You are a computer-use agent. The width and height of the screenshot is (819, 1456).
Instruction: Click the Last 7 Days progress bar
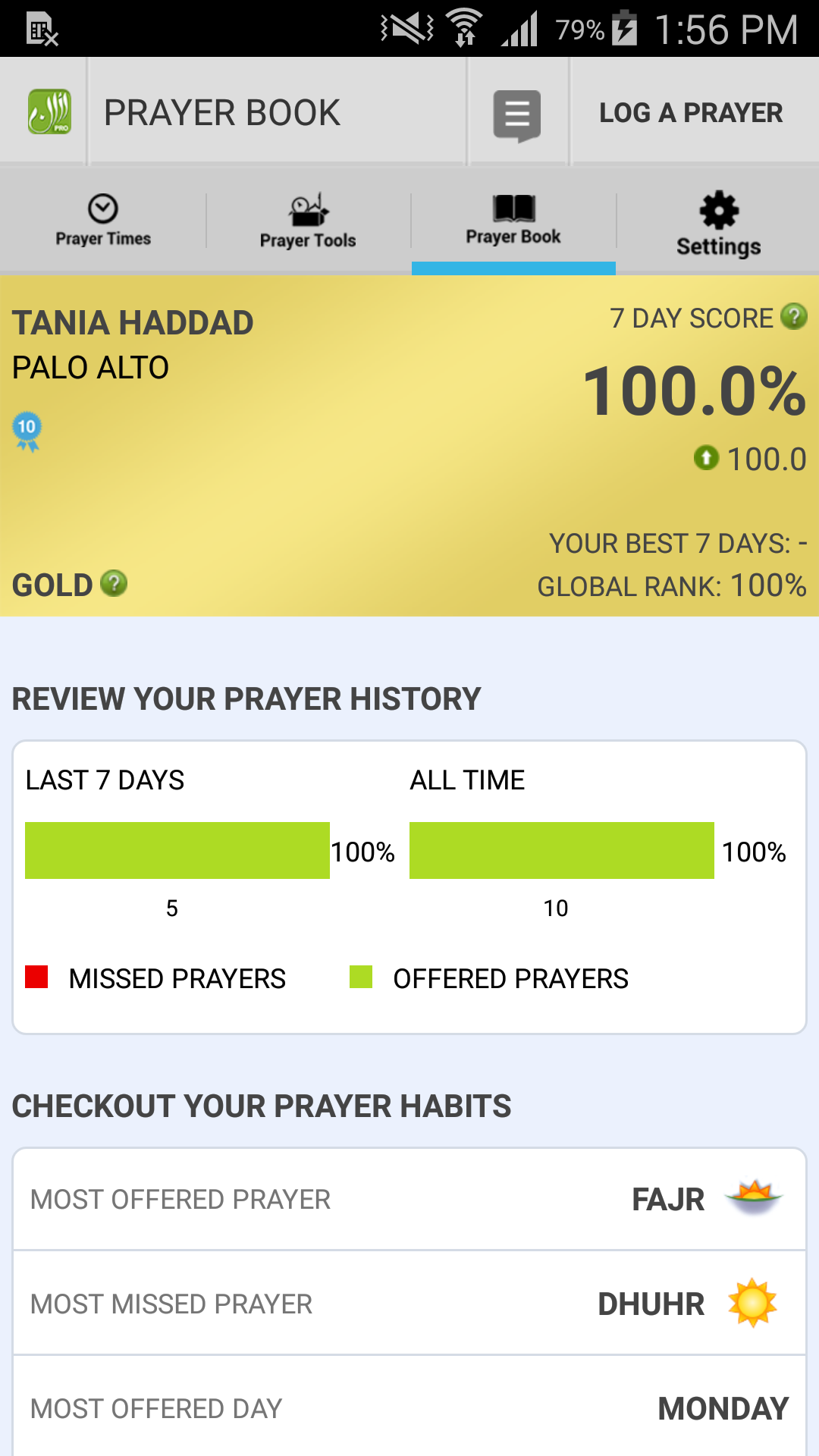(177, 851)
